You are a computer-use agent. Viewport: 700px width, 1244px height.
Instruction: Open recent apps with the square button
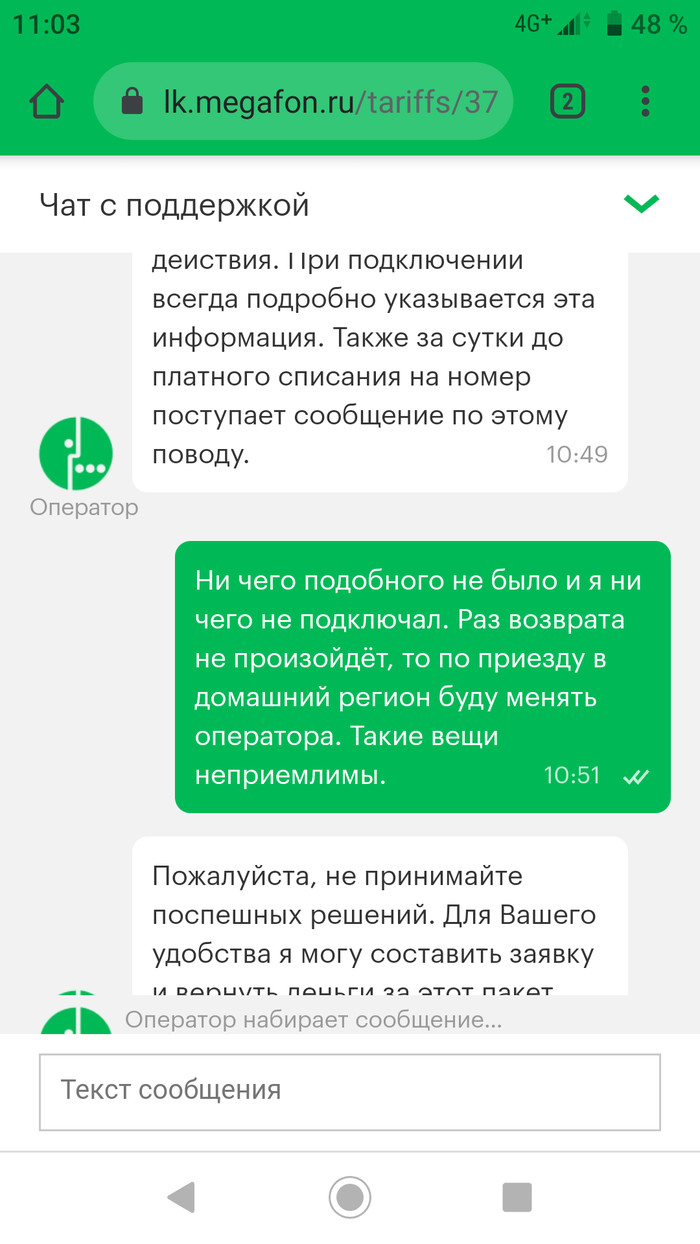pos(517,1196)
